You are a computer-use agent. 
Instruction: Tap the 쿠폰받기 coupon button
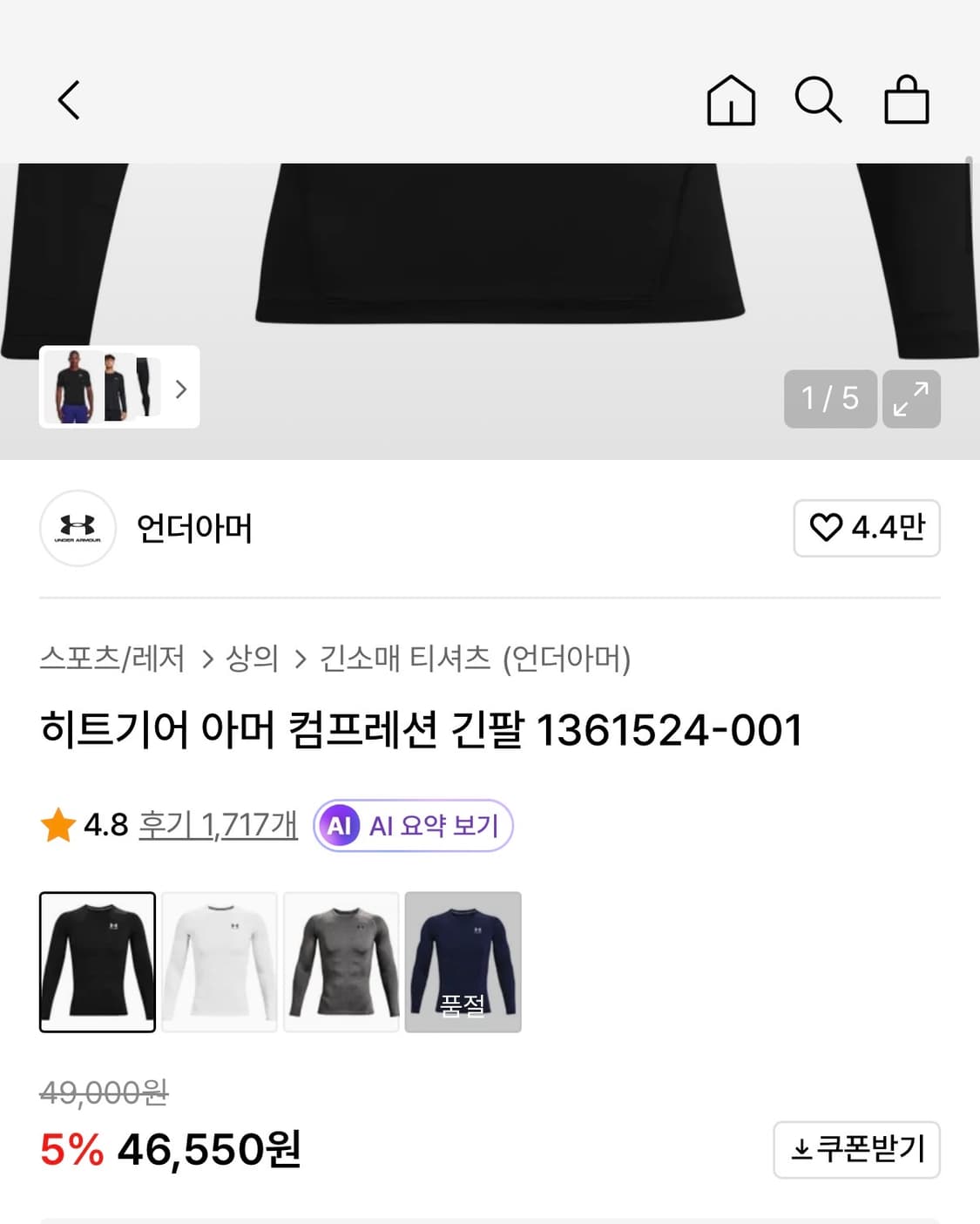click(856, 1149)
